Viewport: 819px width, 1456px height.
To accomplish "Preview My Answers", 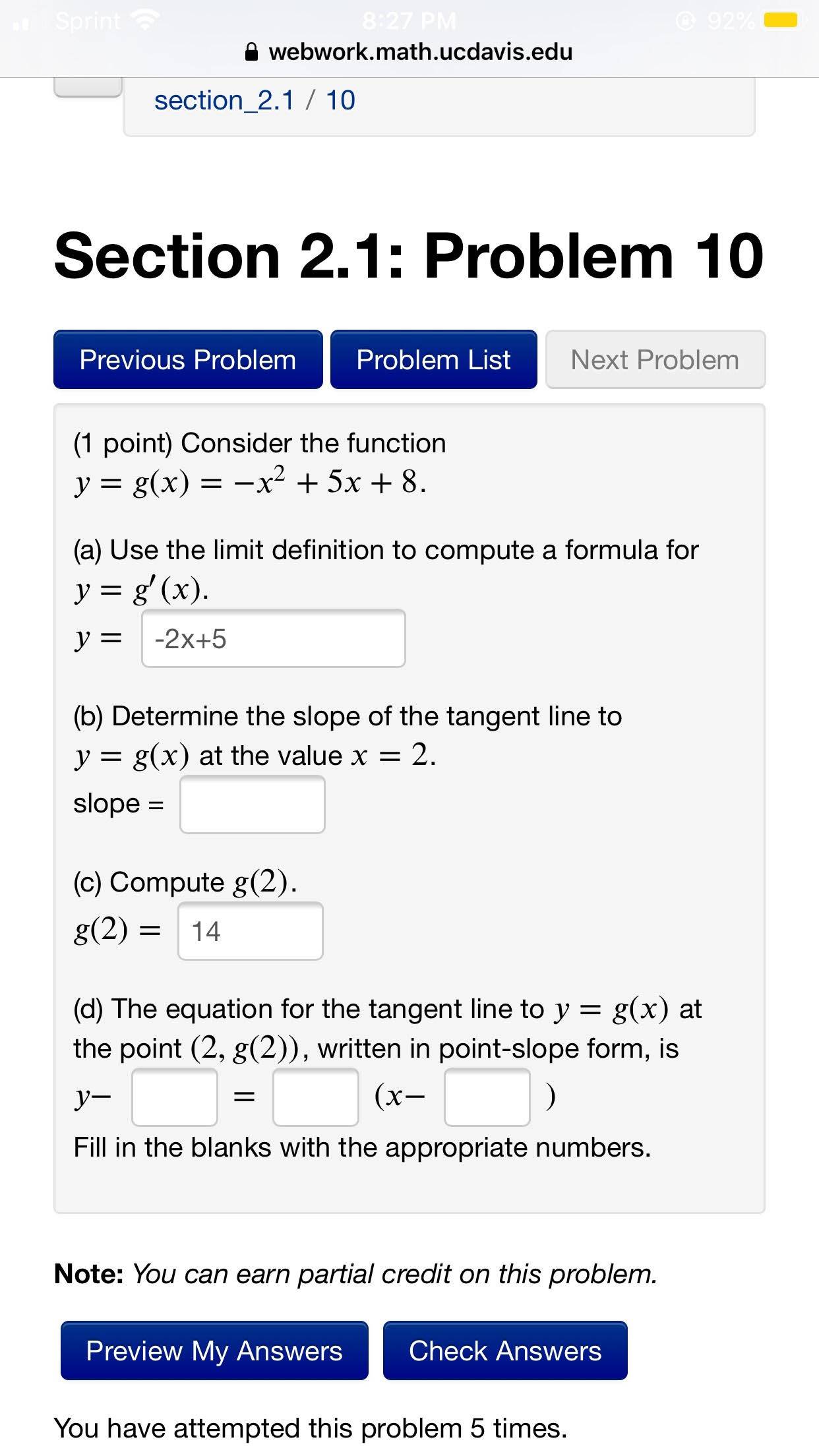I will pos(214,1350).
